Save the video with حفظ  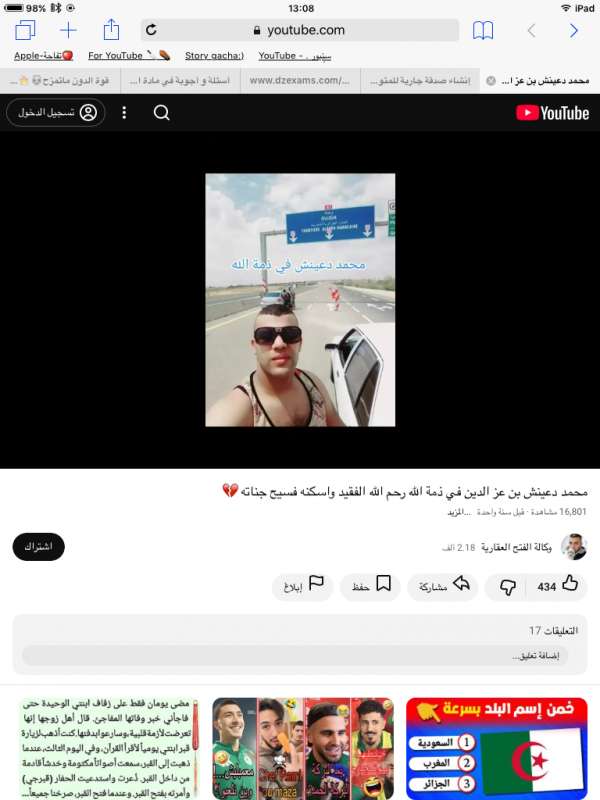(371, 586)
